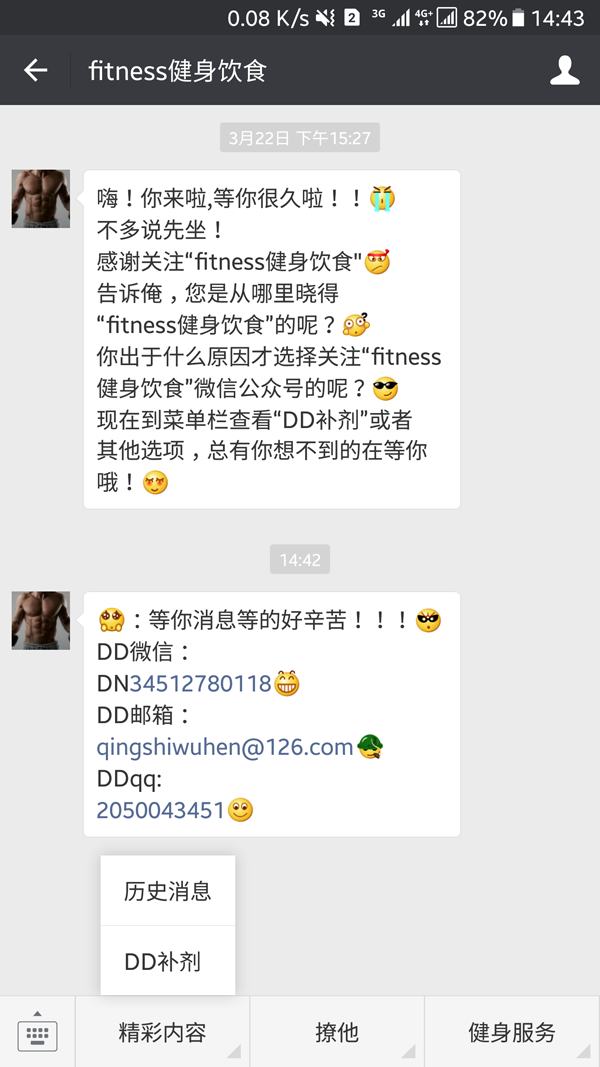The height and width of the screenshot is (1067, 600).
Task: Open the 健身服务 menu
Action: (x=512, y=1032)
